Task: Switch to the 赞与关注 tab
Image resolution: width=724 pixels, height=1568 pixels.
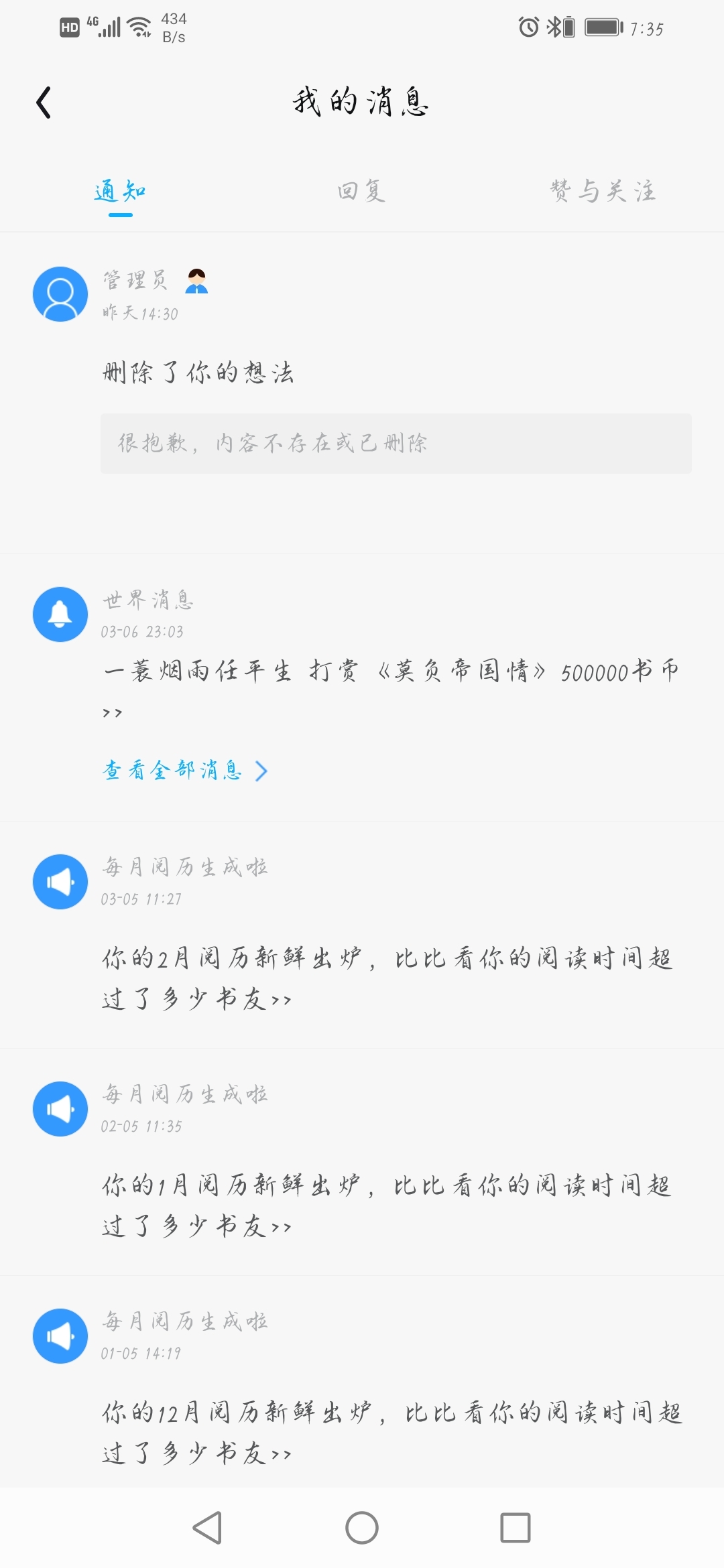Action: [x=603, y=192]
